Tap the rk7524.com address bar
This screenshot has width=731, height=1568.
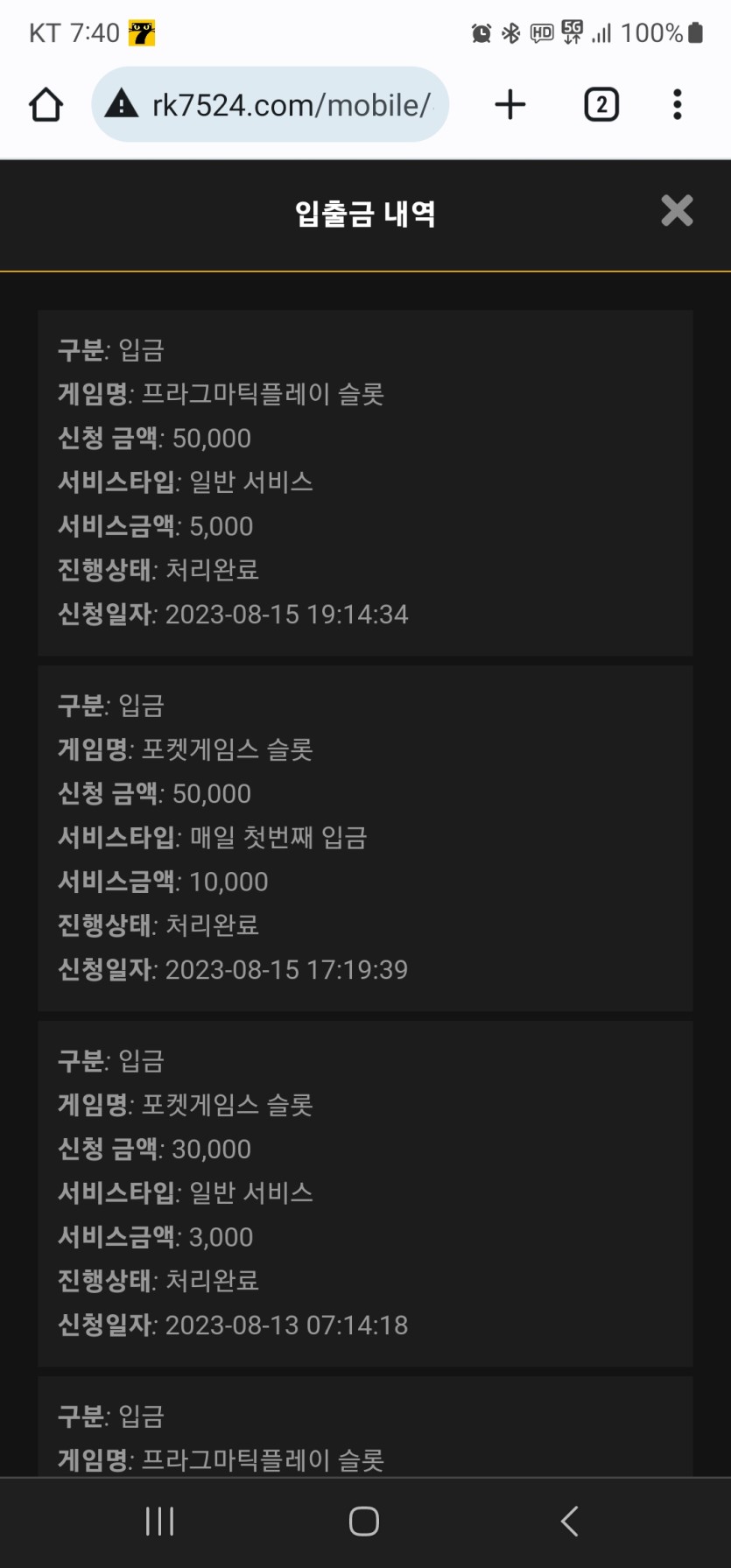pos(271,105)
